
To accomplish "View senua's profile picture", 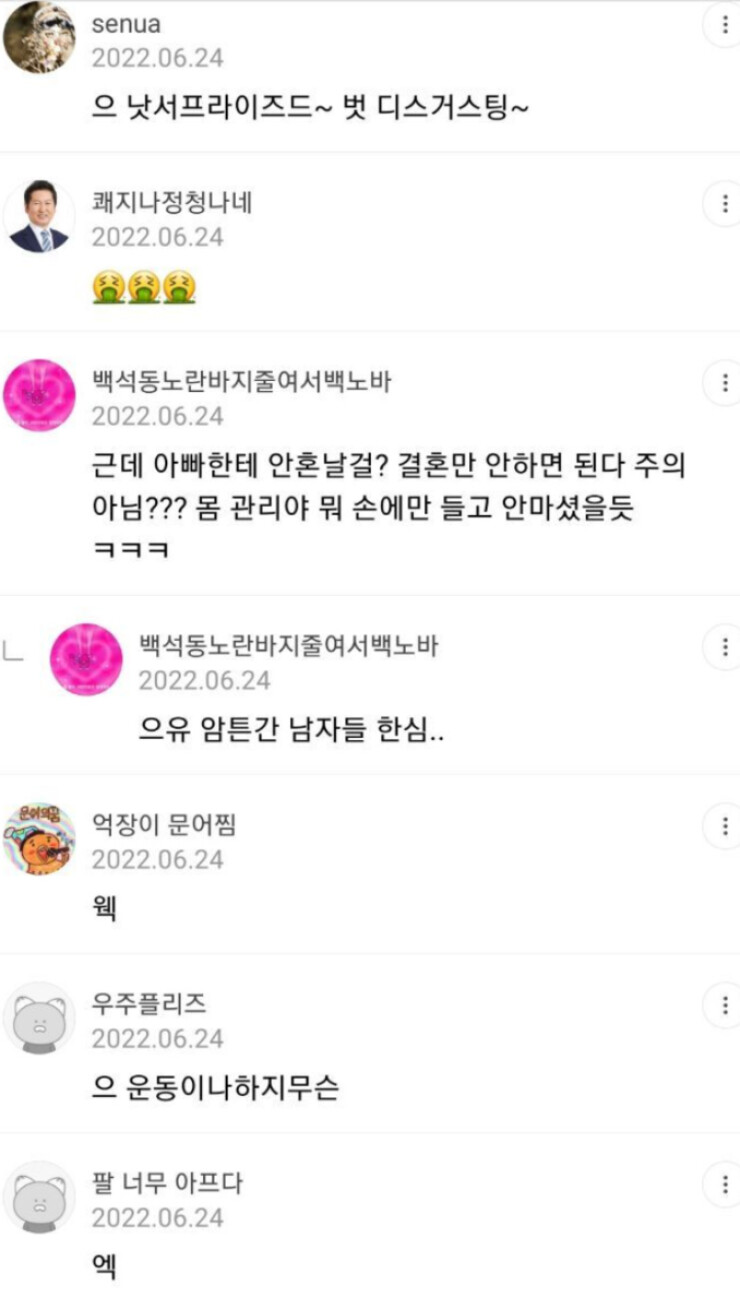I will 39,38.
